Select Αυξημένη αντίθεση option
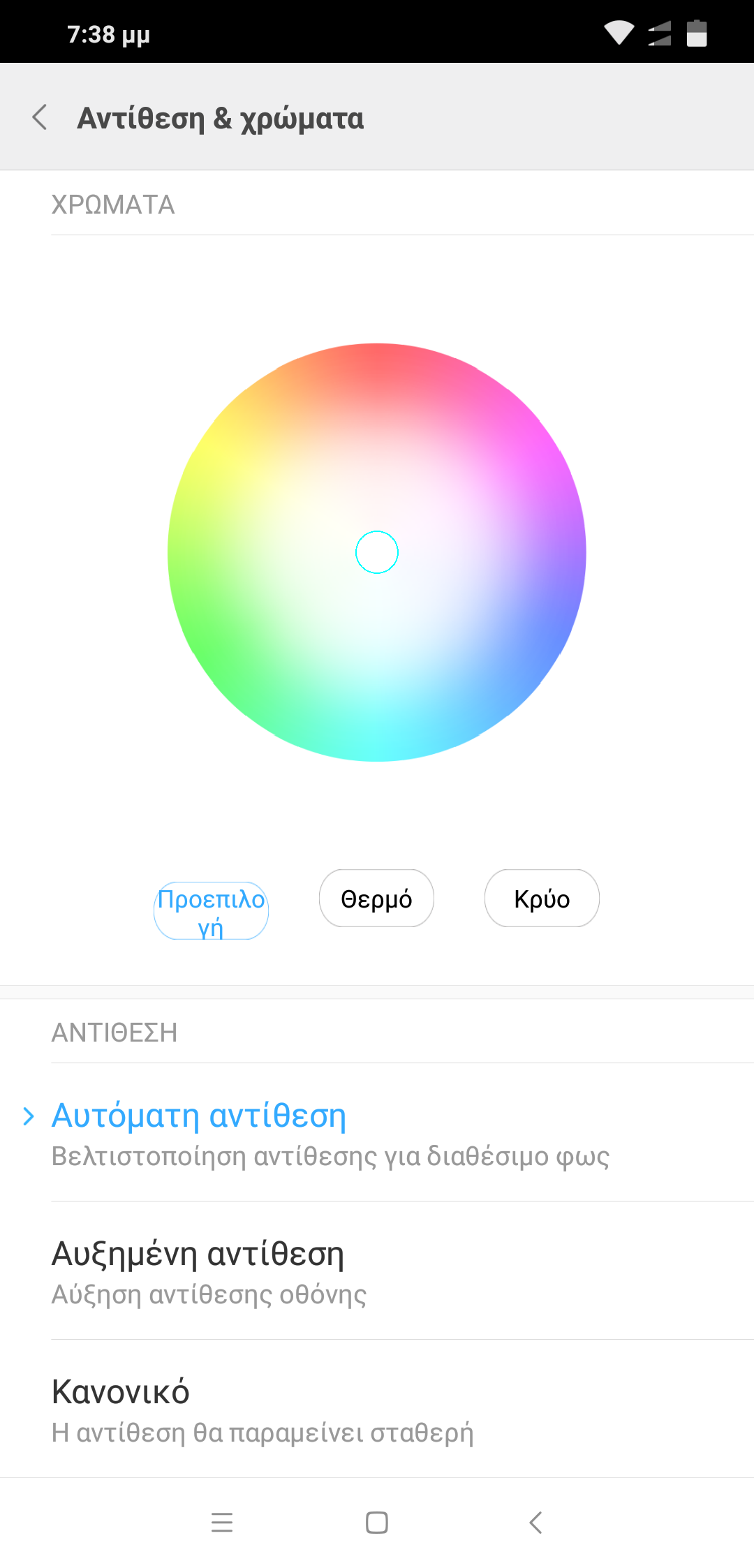 [377, 1271]
